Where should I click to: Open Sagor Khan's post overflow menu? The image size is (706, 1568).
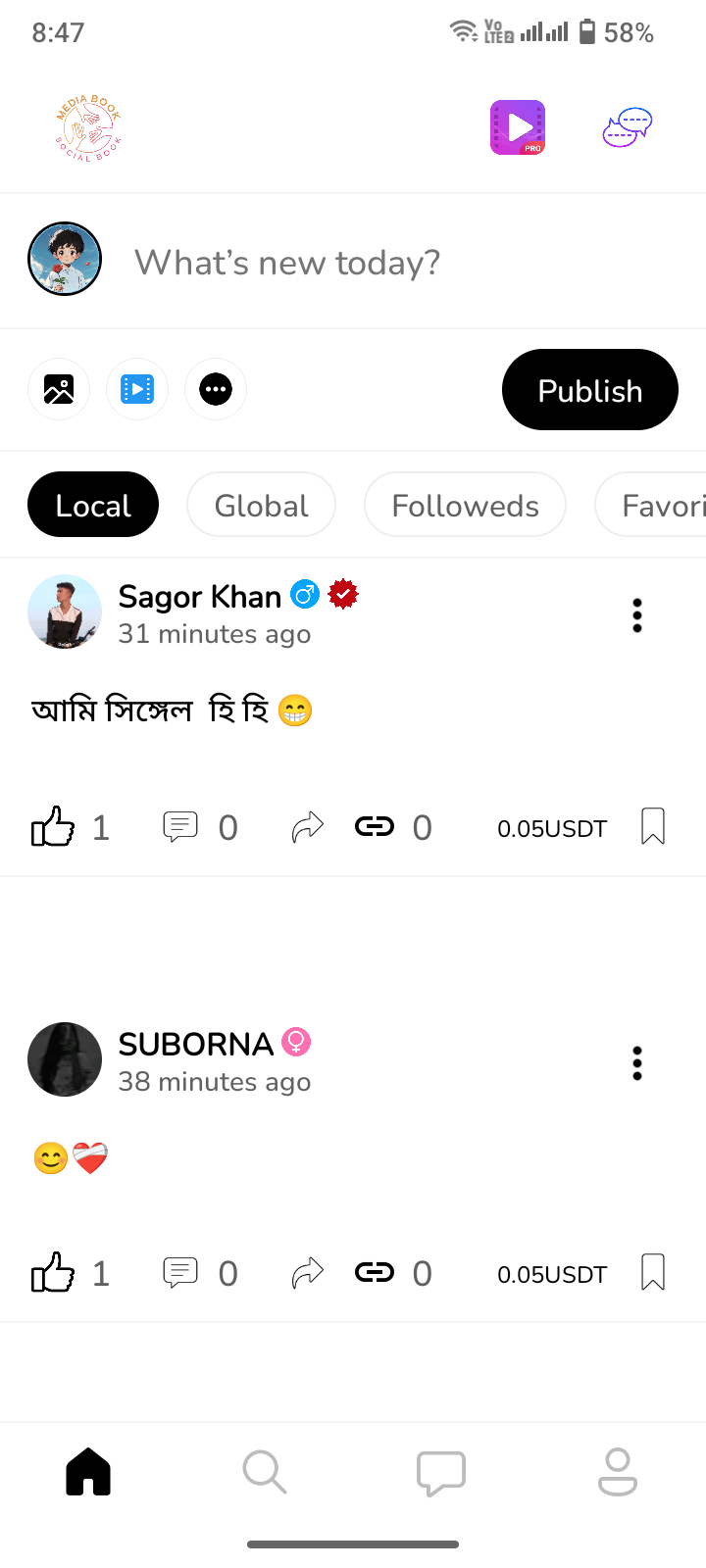point(637,615)
